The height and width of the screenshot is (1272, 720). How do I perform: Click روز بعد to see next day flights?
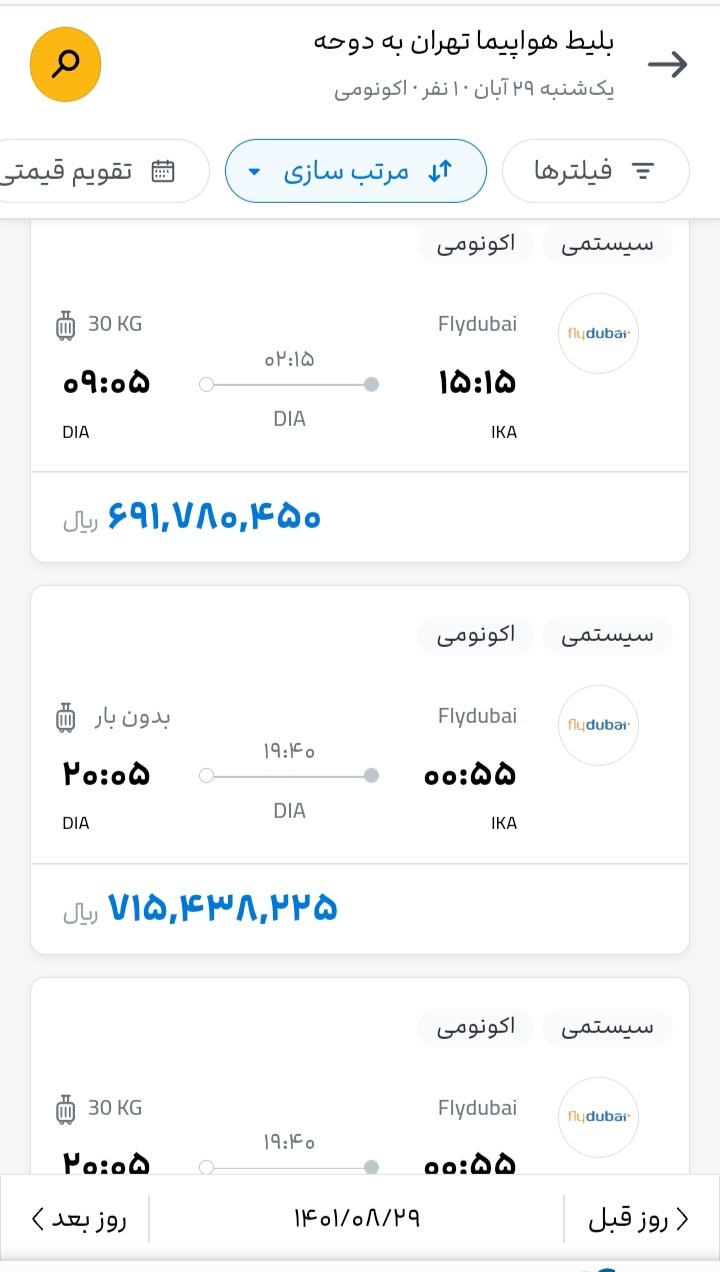(75, 1218)
